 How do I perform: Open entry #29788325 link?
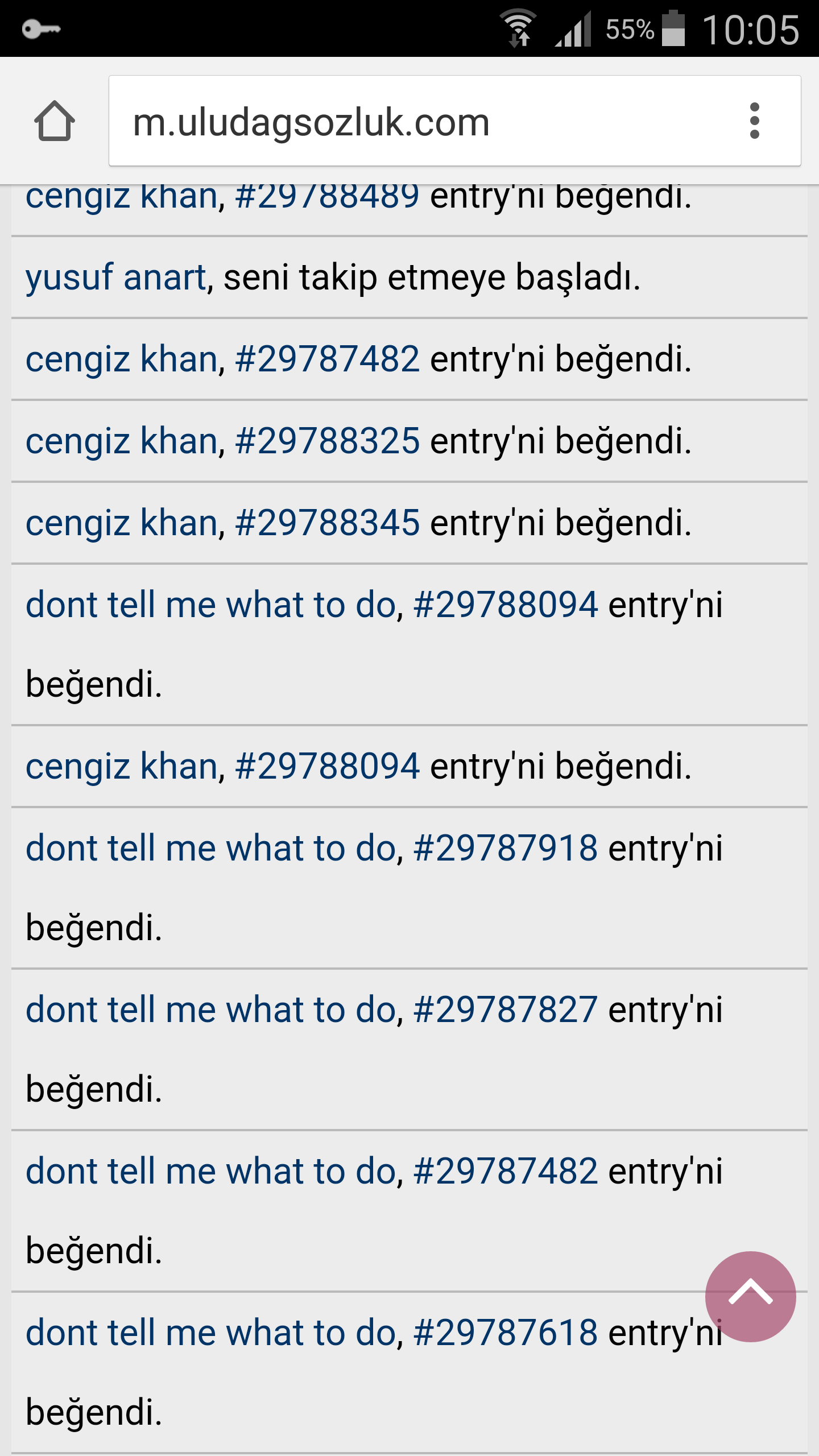click(328, 441)
